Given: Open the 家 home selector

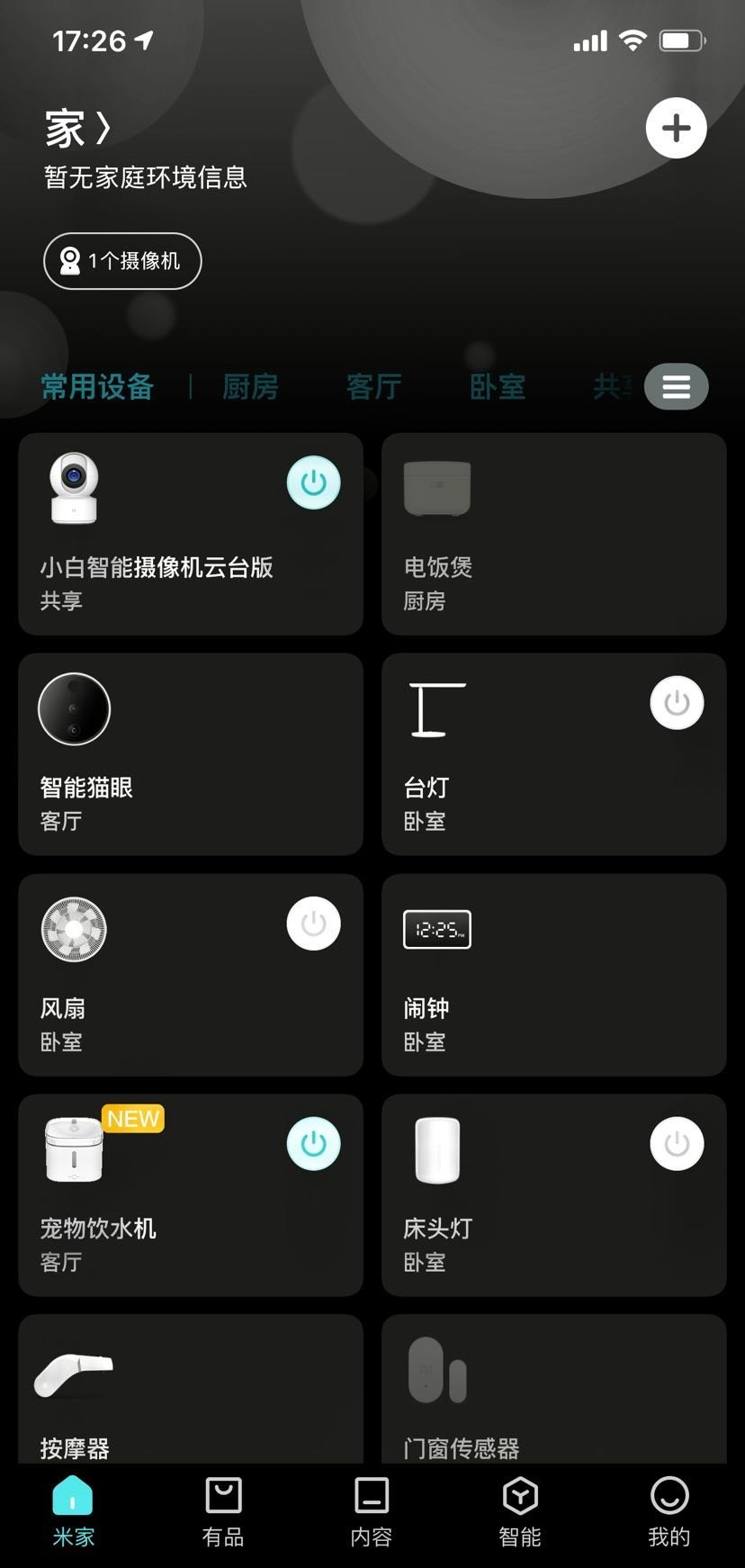Looking at the screenshot, I should [x=77, y=129].
